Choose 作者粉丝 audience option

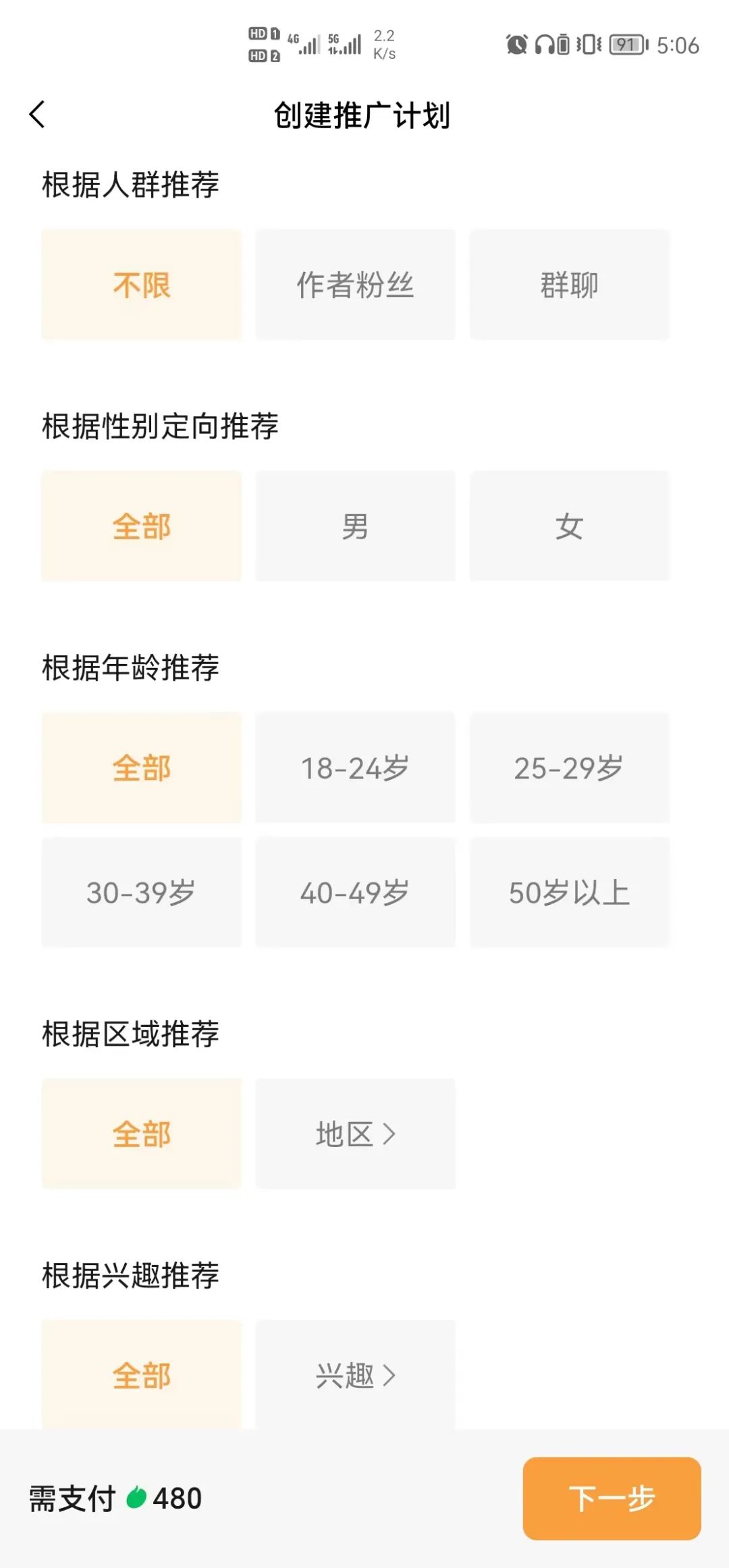click(355, 285)
